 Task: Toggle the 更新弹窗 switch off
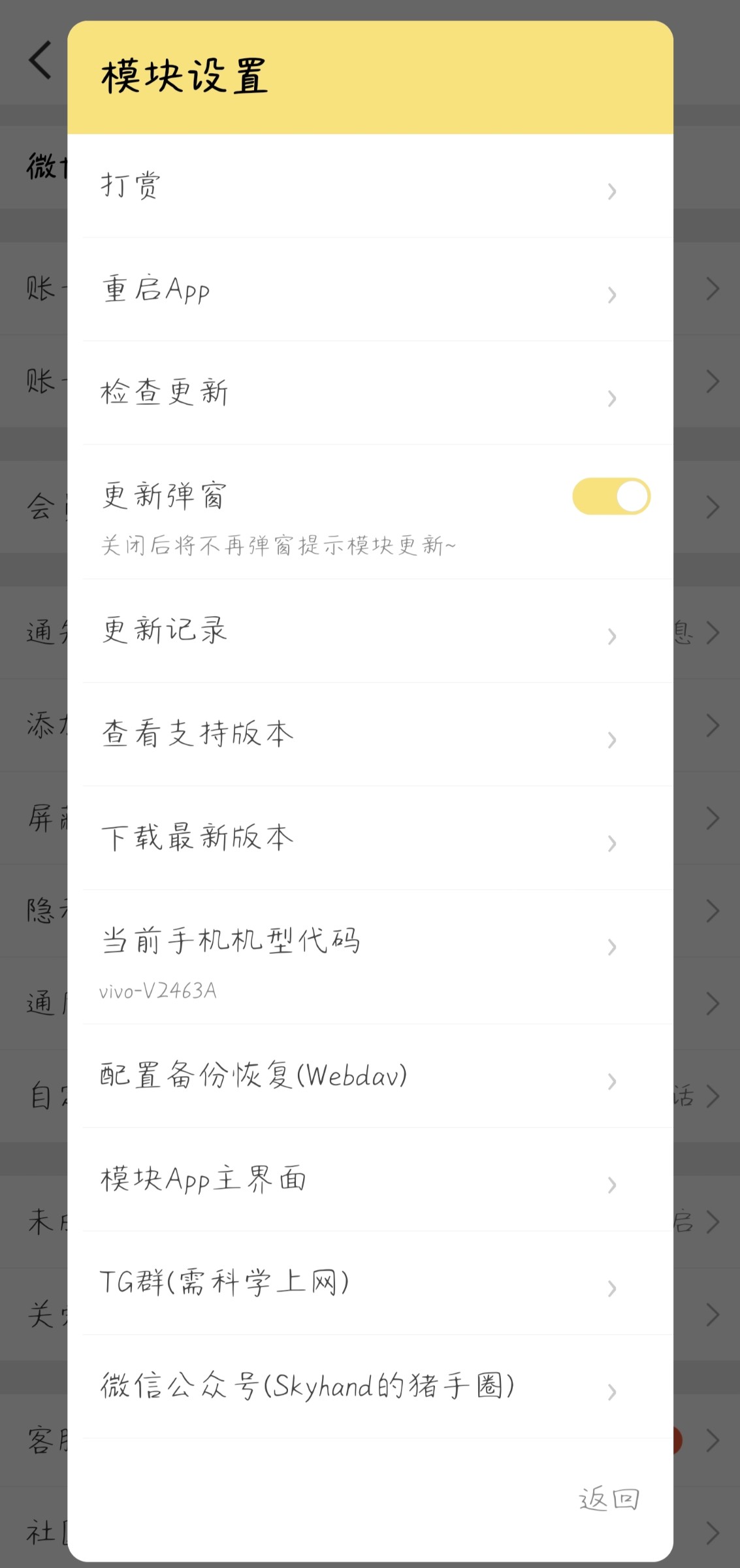click(x=611, y=497)
